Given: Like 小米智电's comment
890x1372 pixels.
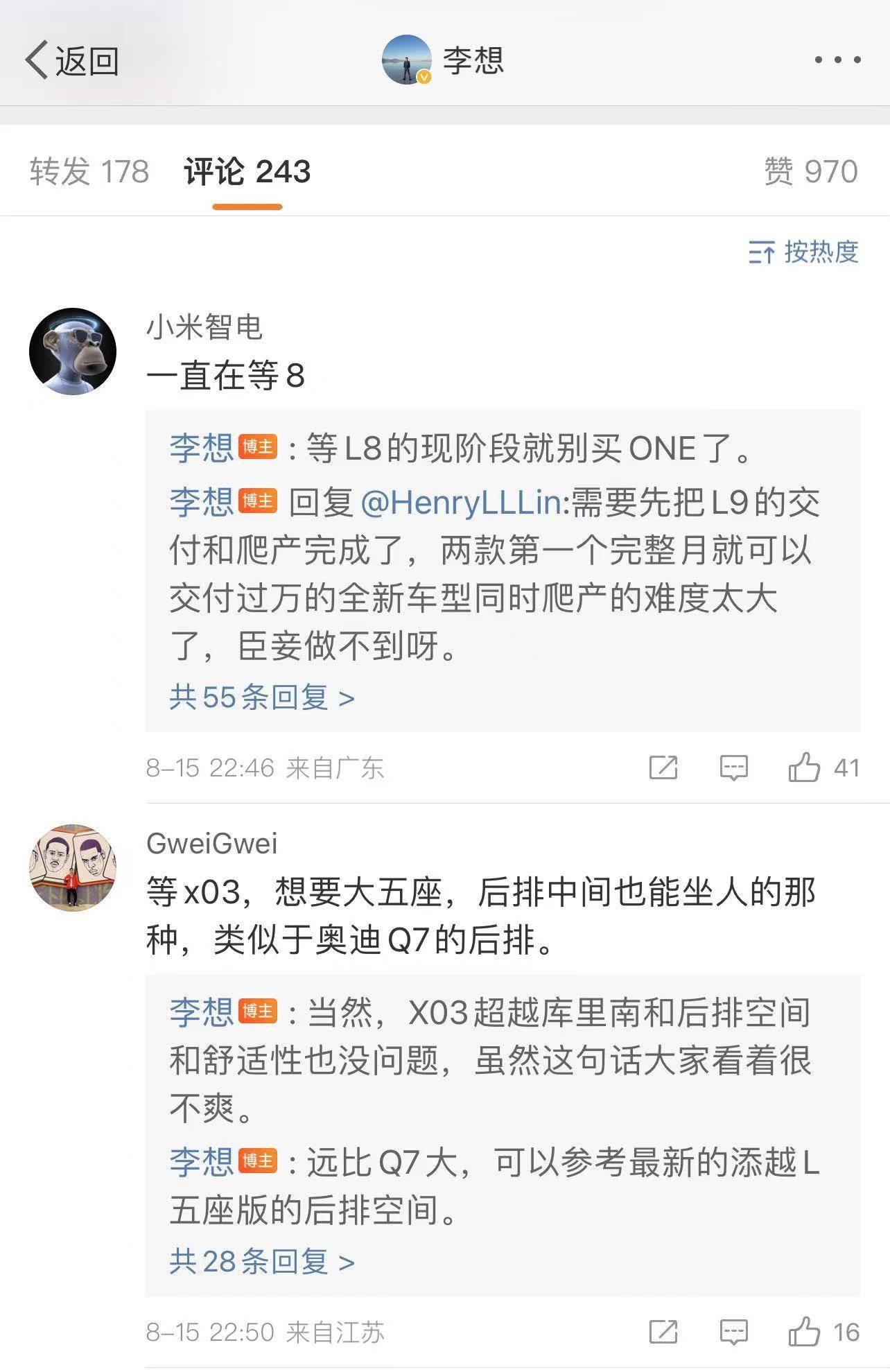Looking at the screenshot, I should [804, 767].
